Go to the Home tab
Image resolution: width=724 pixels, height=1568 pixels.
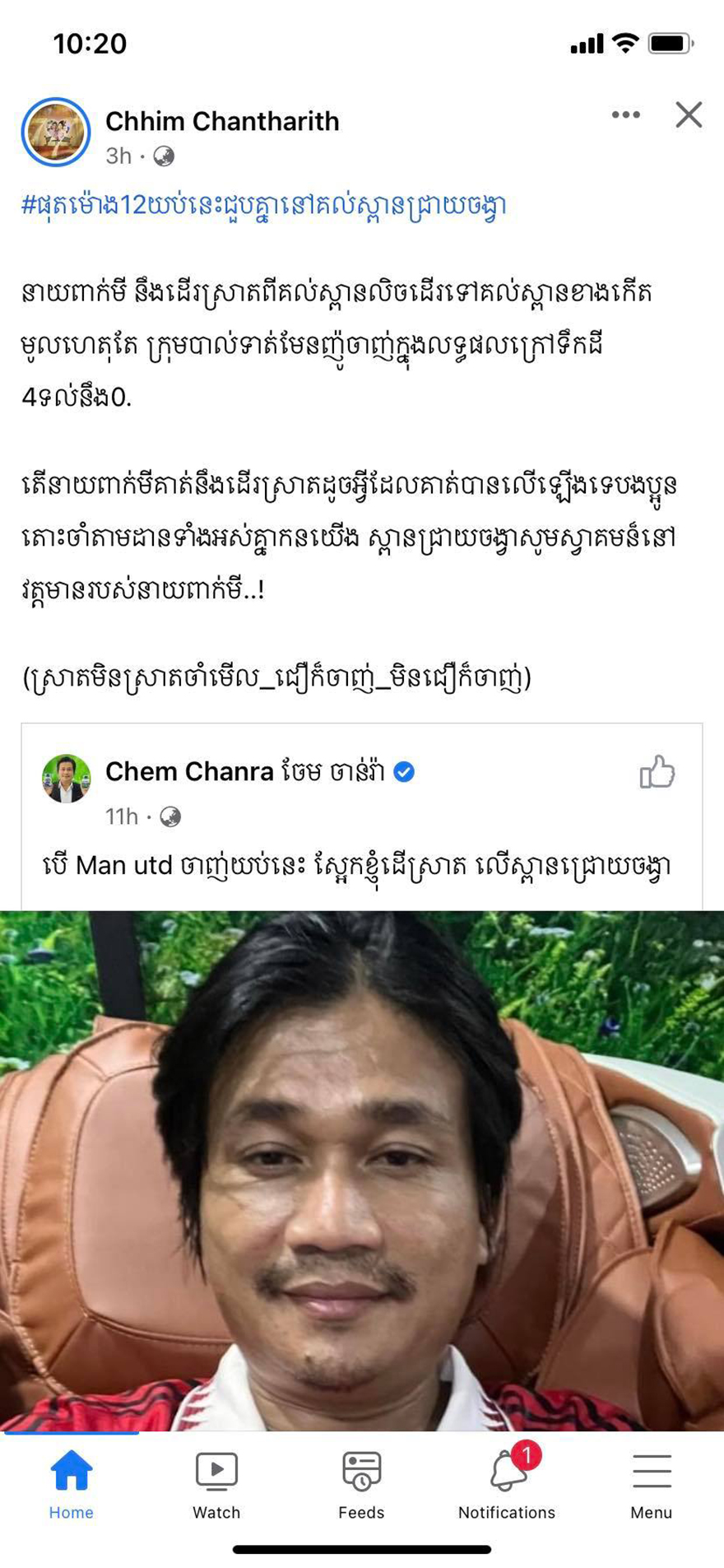coord(72,1485)
